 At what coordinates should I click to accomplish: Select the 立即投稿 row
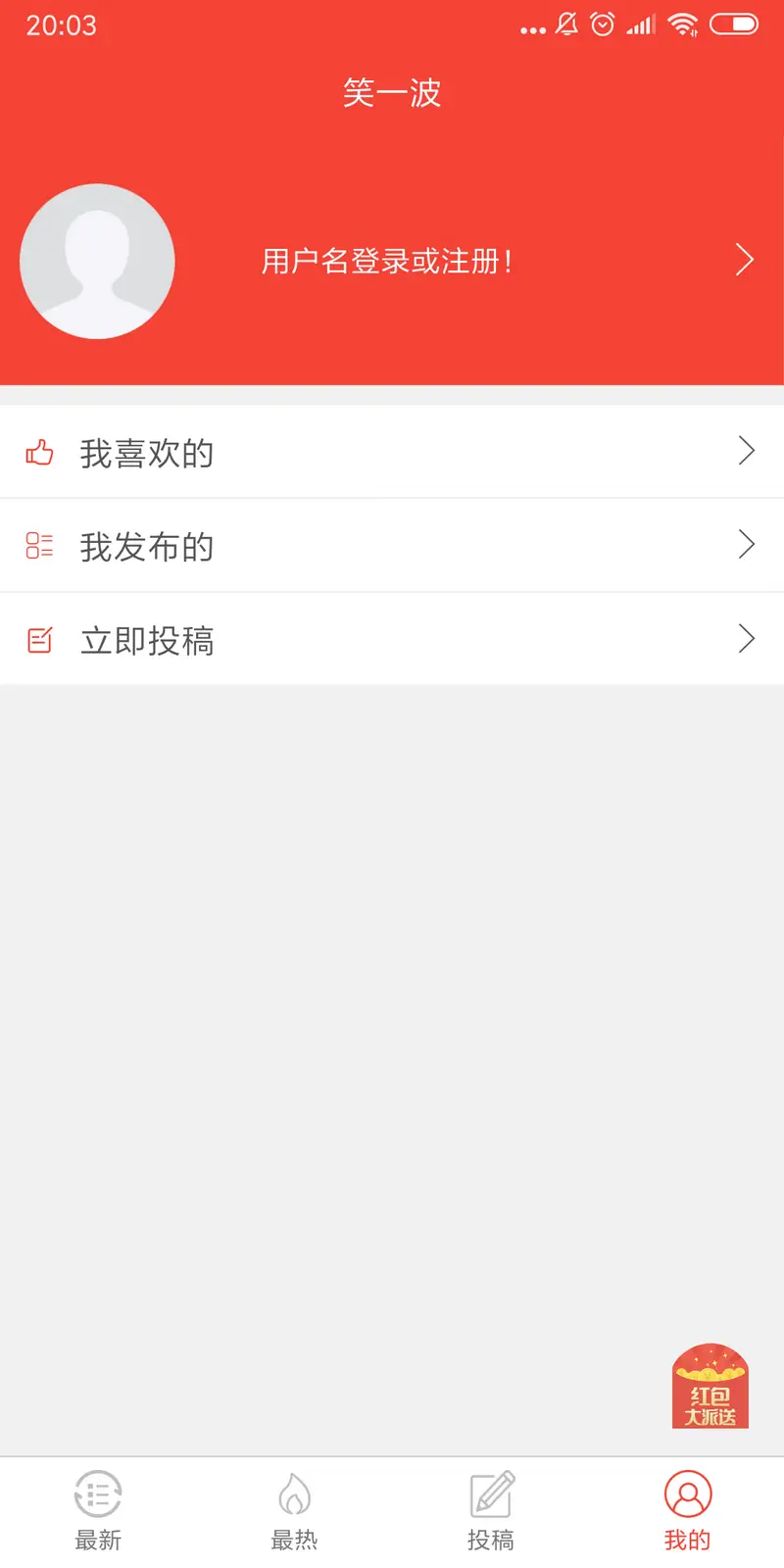[392, 640]
